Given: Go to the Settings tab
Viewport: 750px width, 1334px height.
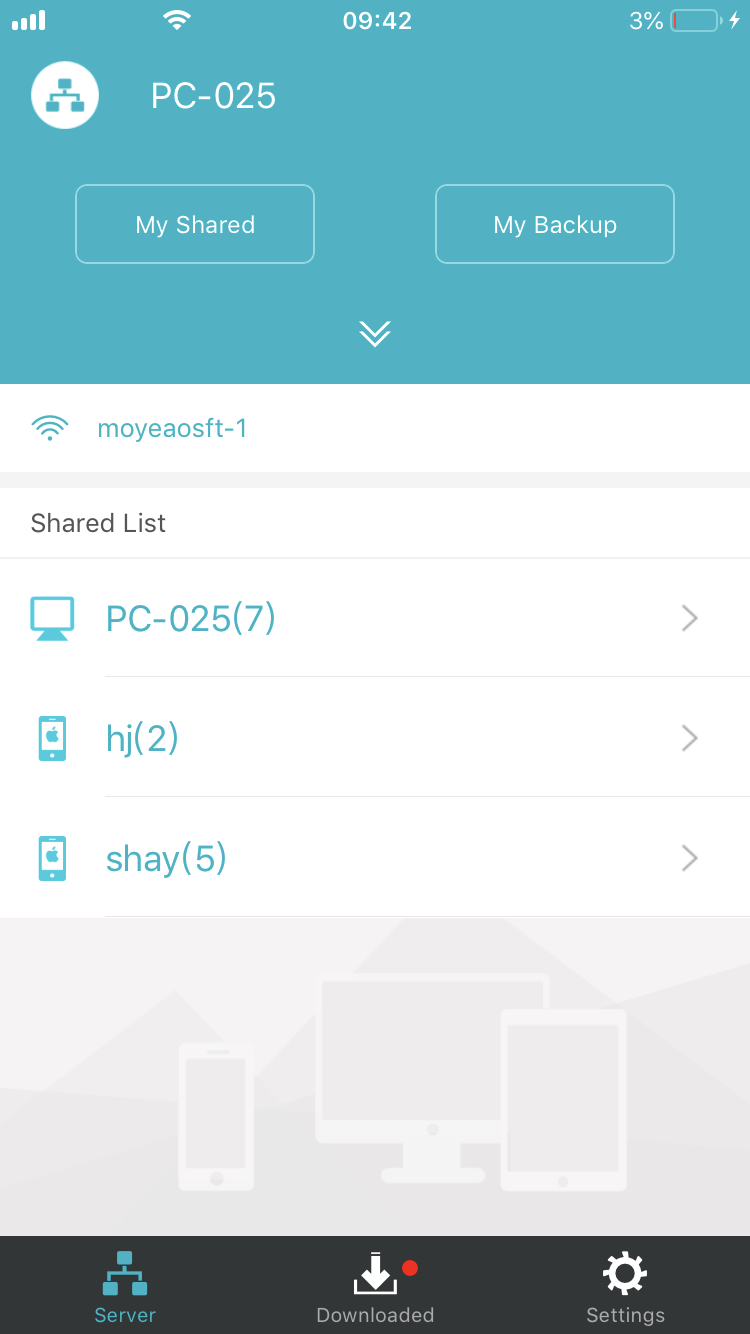Looking at the screenshot, I should click(x=625, y=1286).
